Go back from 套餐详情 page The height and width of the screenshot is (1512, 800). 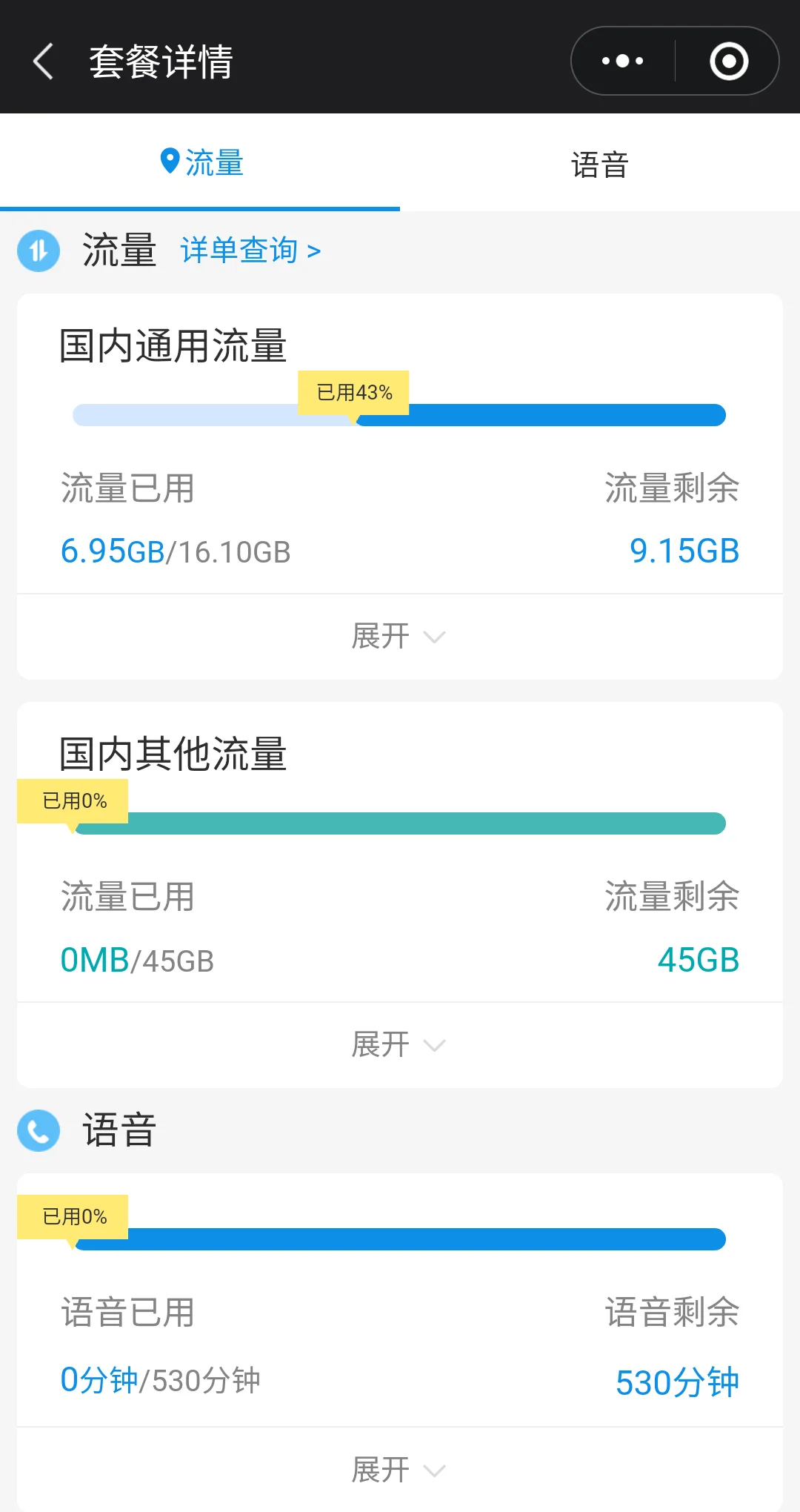tap(44, 61)
